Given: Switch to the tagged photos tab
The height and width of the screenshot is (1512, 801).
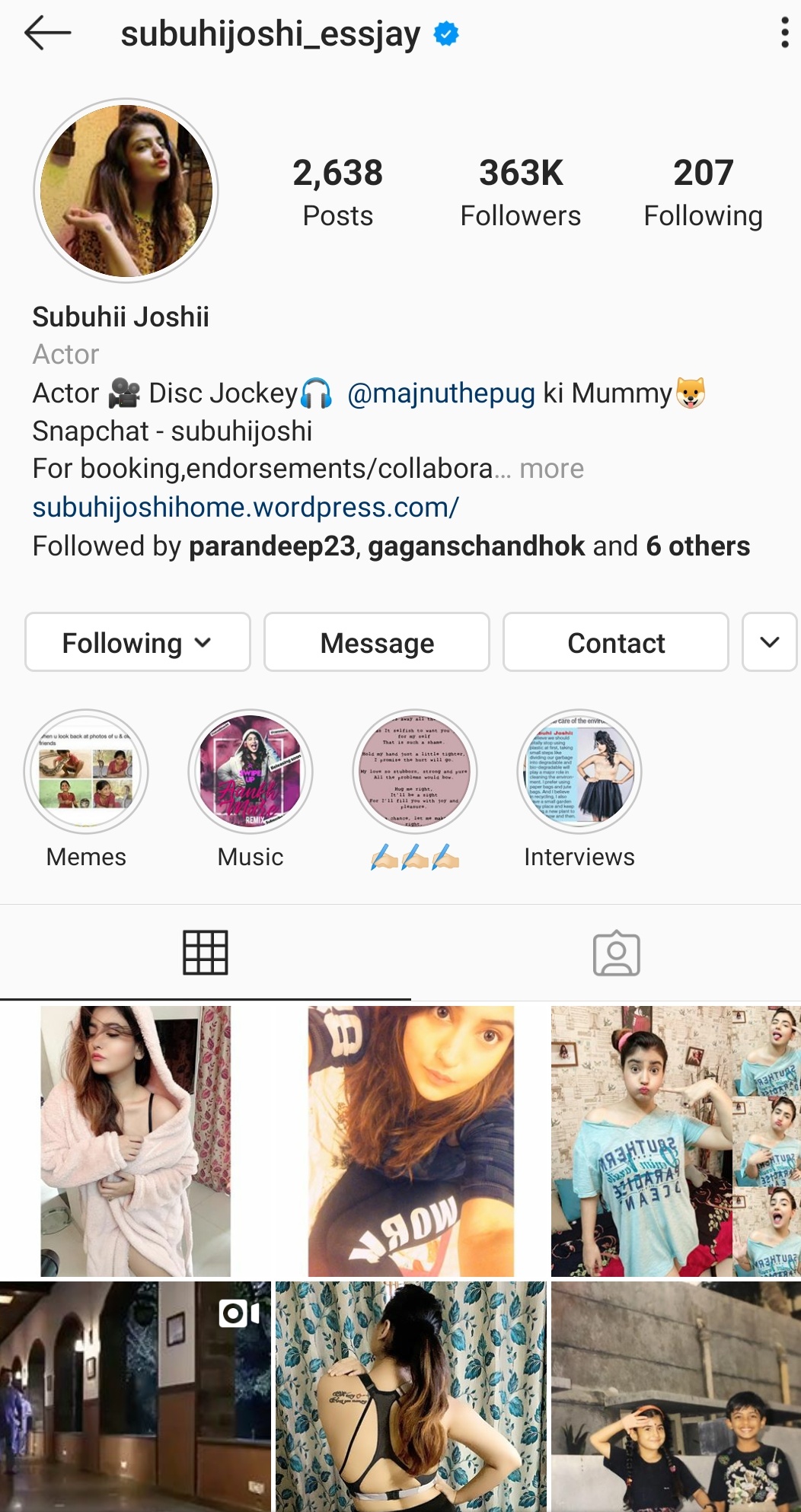Looking at the screenshot, I should 616,953.
